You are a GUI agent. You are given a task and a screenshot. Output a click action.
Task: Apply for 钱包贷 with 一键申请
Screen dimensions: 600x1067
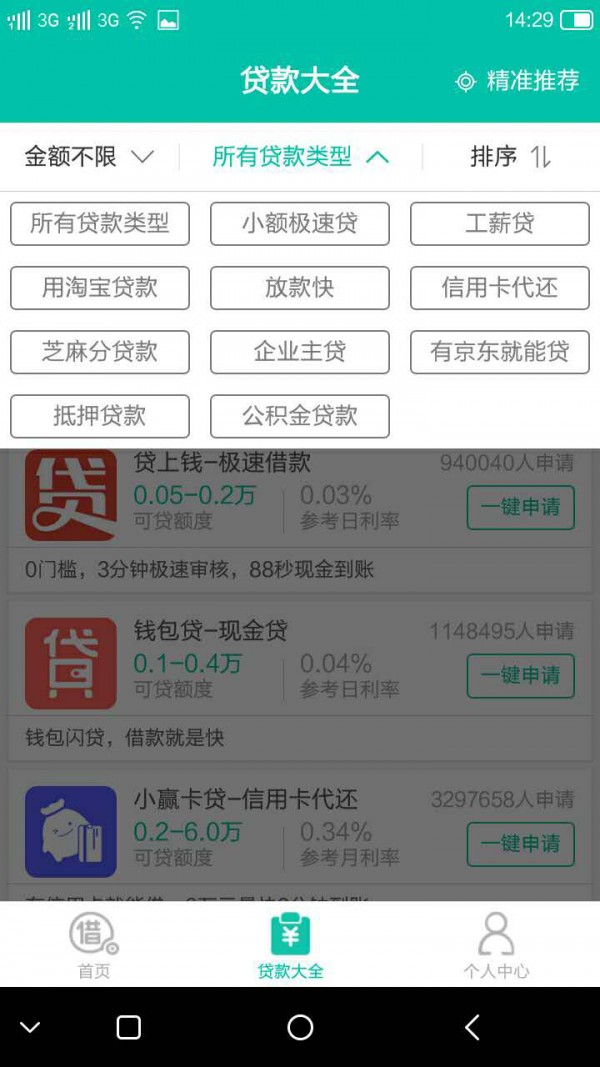coord(520,676)
